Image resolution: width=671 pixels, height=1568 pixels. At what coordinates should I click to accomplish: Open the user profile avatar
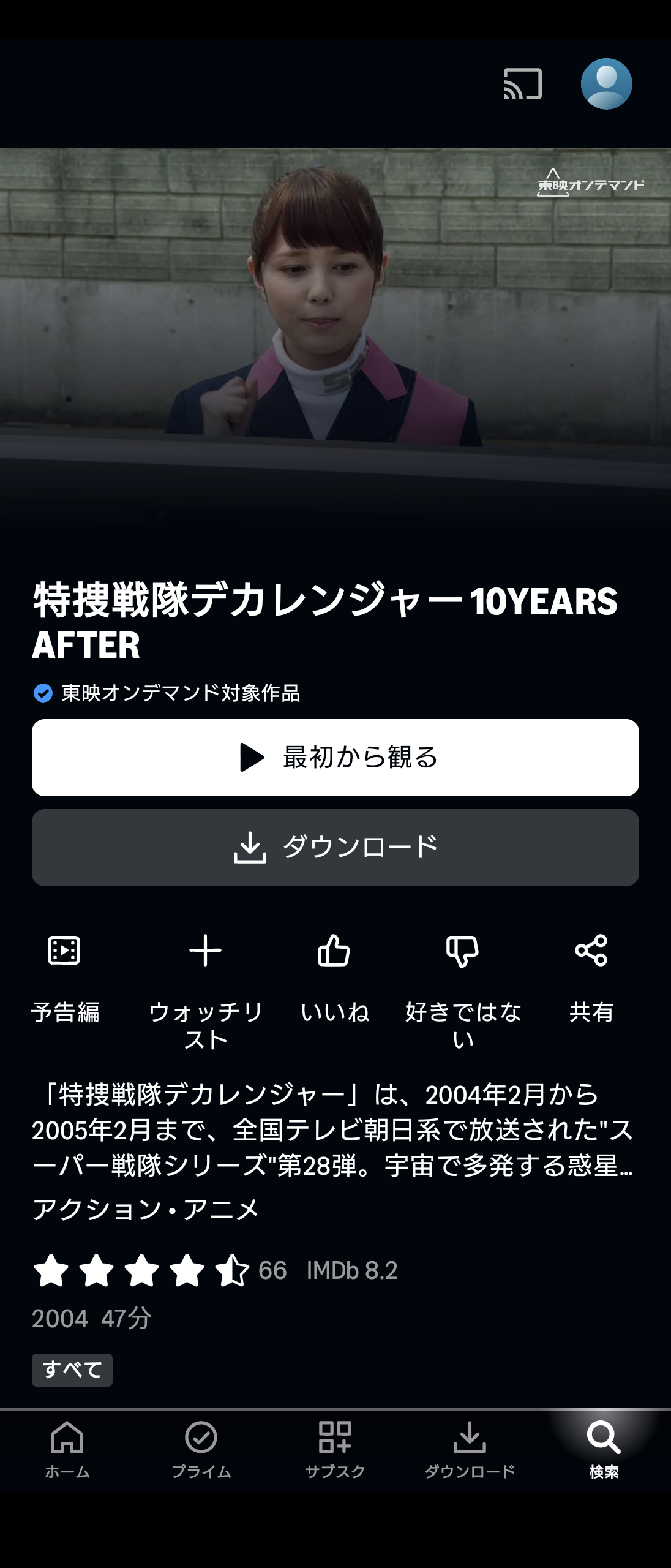point(606,84)
